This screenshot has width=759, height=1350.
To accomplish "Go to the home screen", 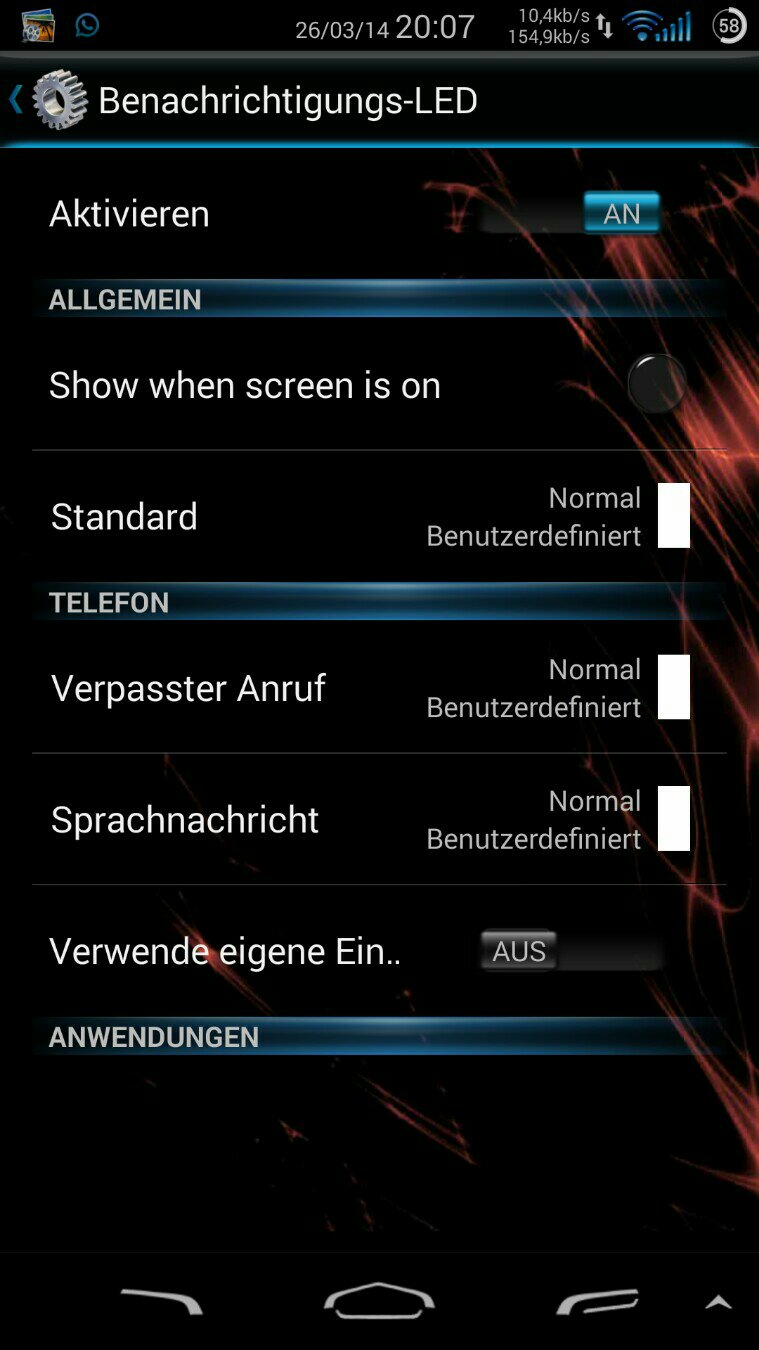I will coord(379,1301).
